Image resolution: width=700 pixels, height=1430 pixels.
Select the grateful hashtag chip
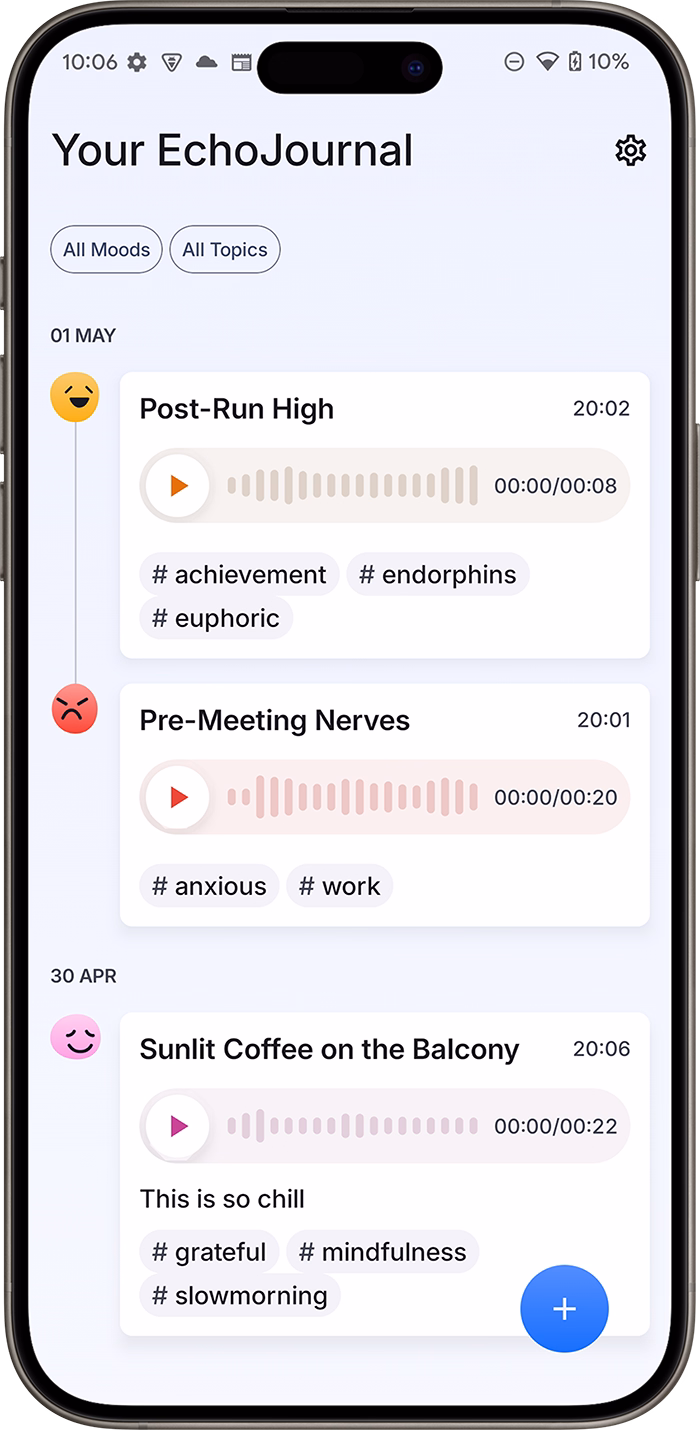(209, 1252)
